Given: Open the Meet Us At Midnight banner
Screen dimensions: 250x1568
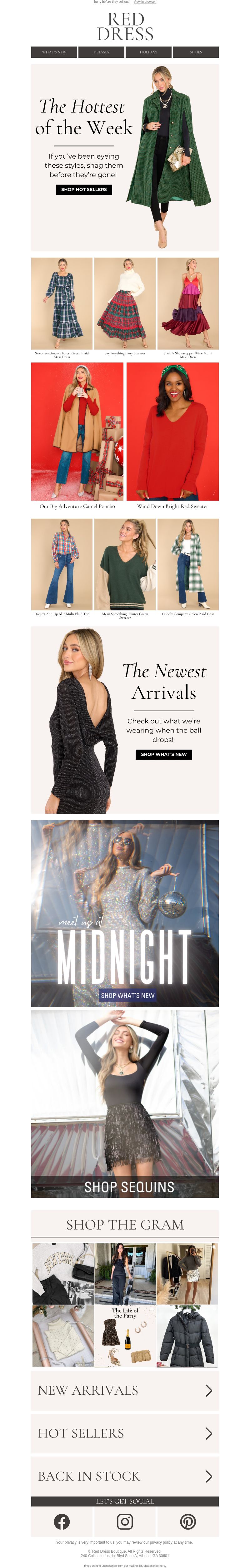Looking at the screenshot, I should click(125, 913).
